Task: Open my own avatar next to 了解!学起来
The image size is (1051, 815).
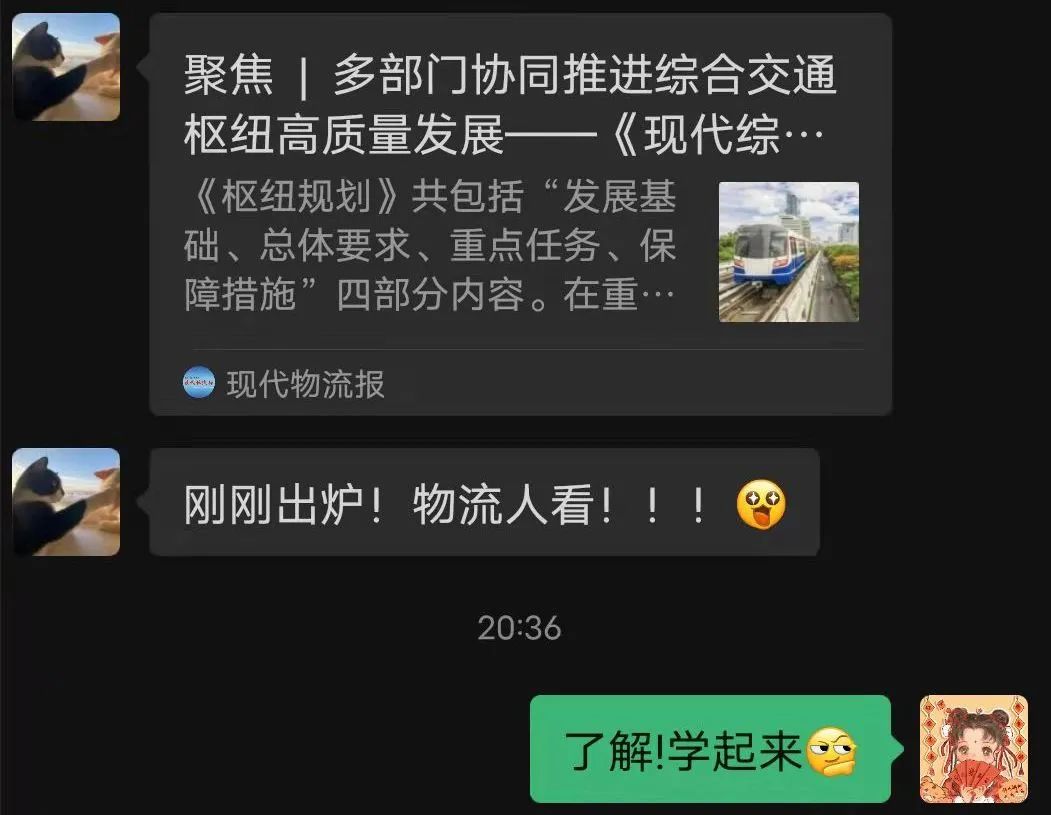Action: [973, 749]
